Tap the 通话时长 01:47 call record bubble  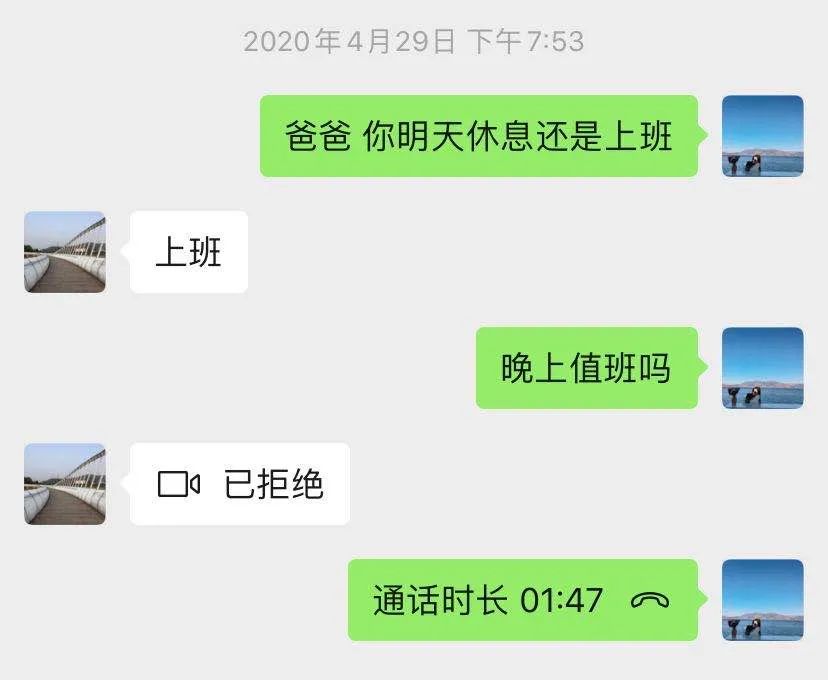(523, 600)
